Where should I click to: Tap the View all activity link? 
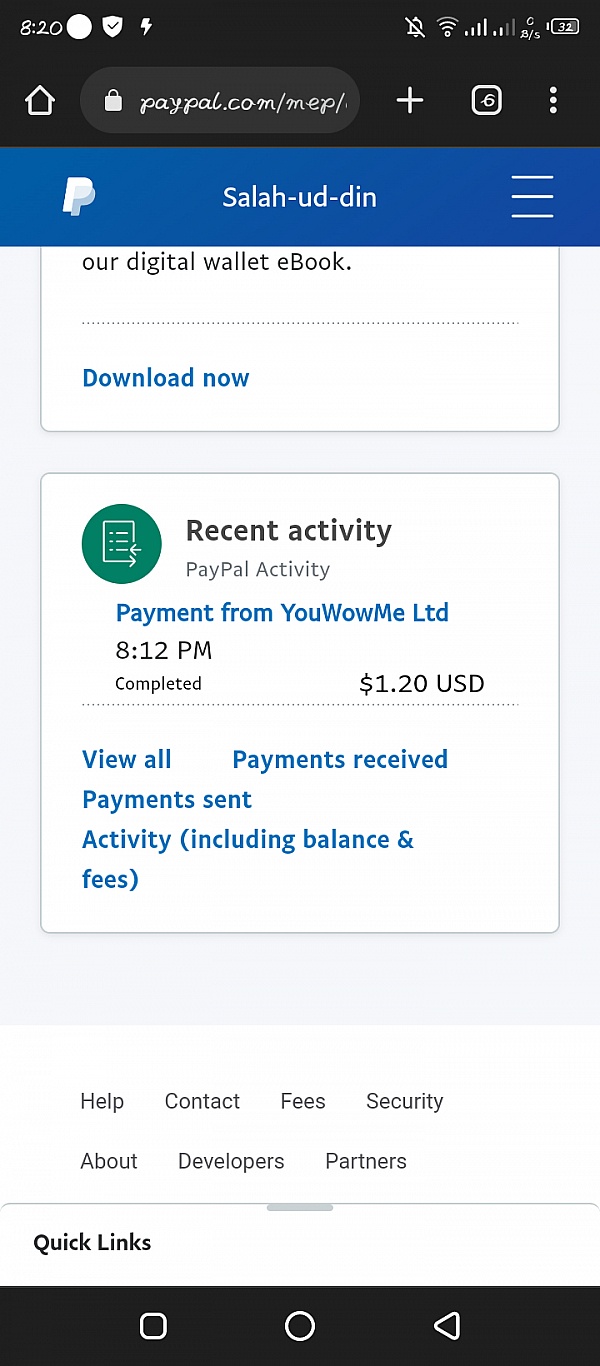(x=127, y=760)
